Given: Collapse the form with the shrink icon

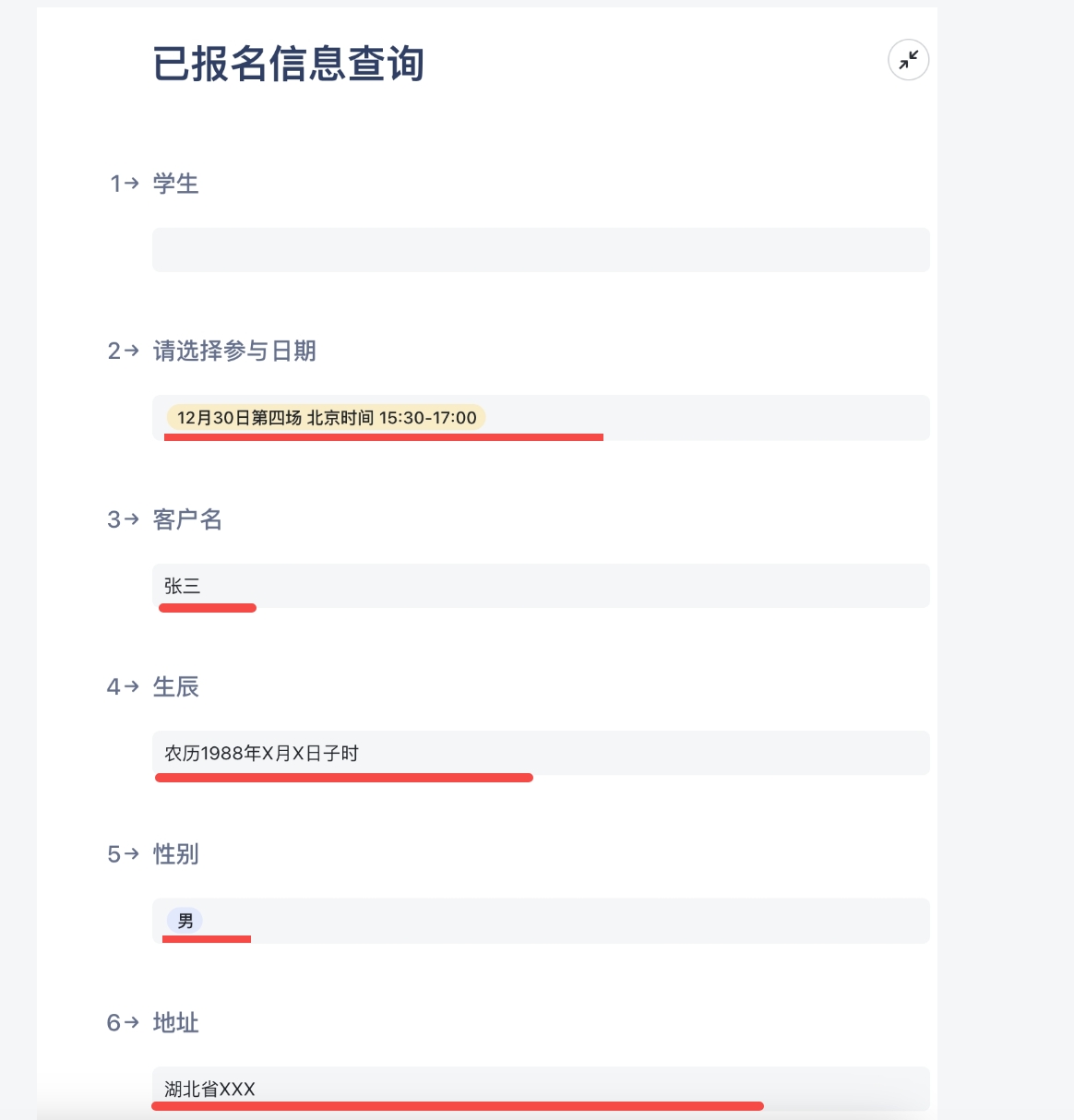Looking at the screenshot, I should pyautogui.click(x=908, y=60).
